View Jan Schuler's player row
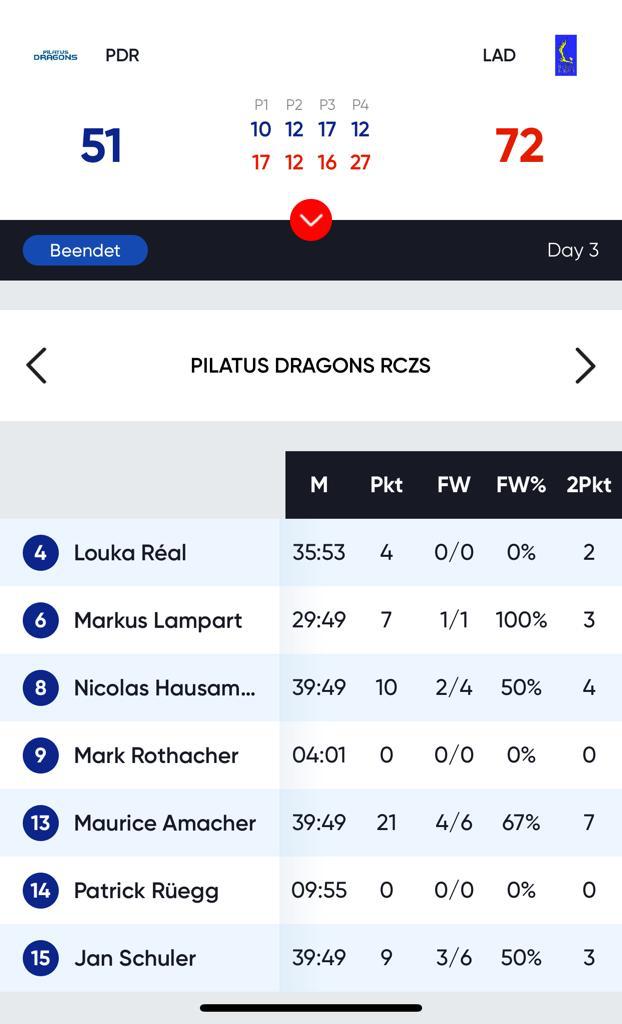 [x=311, y=958]
